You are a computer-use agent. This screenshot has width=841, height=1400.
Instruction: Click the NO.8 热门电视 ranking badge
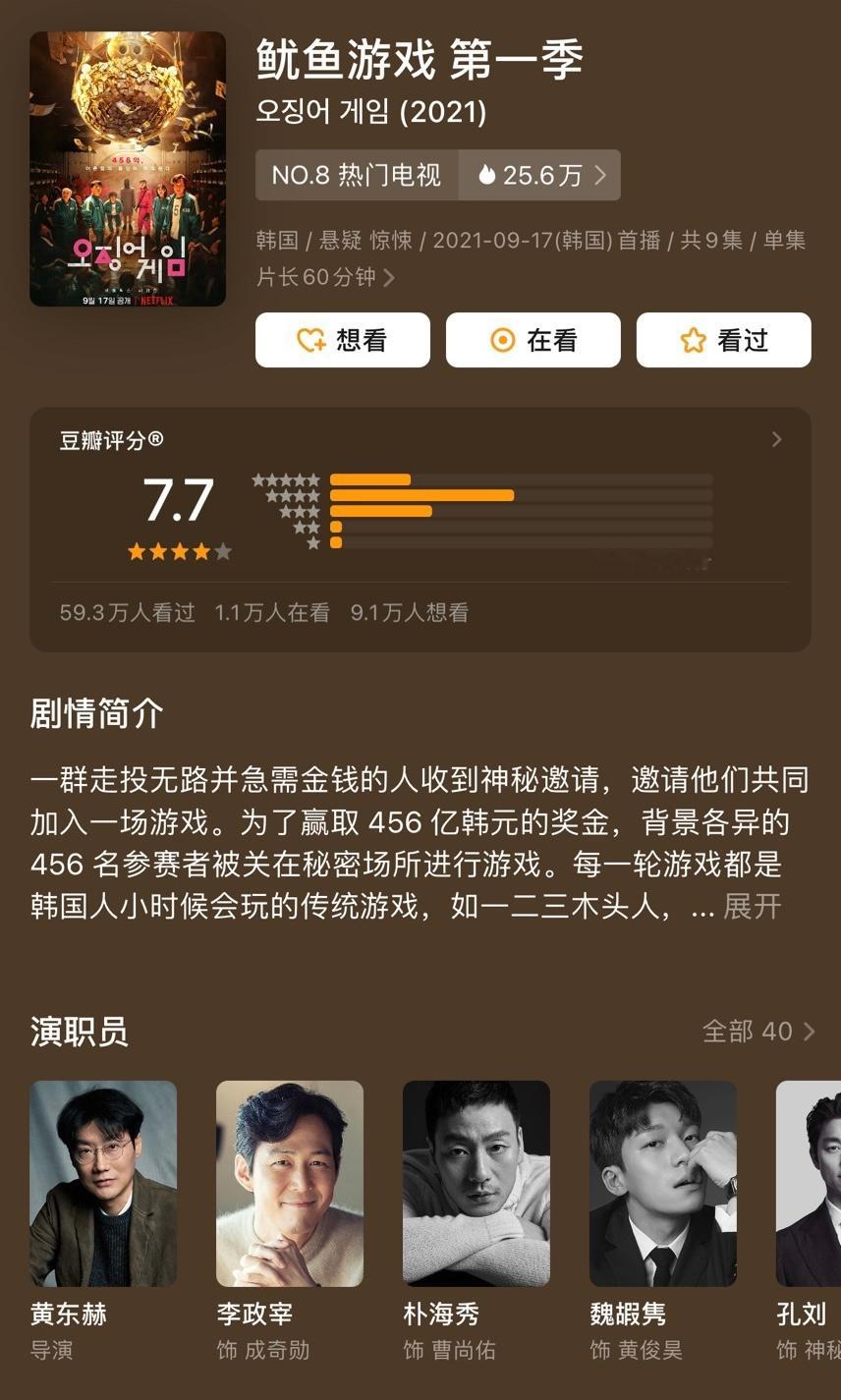click(357, 174)
